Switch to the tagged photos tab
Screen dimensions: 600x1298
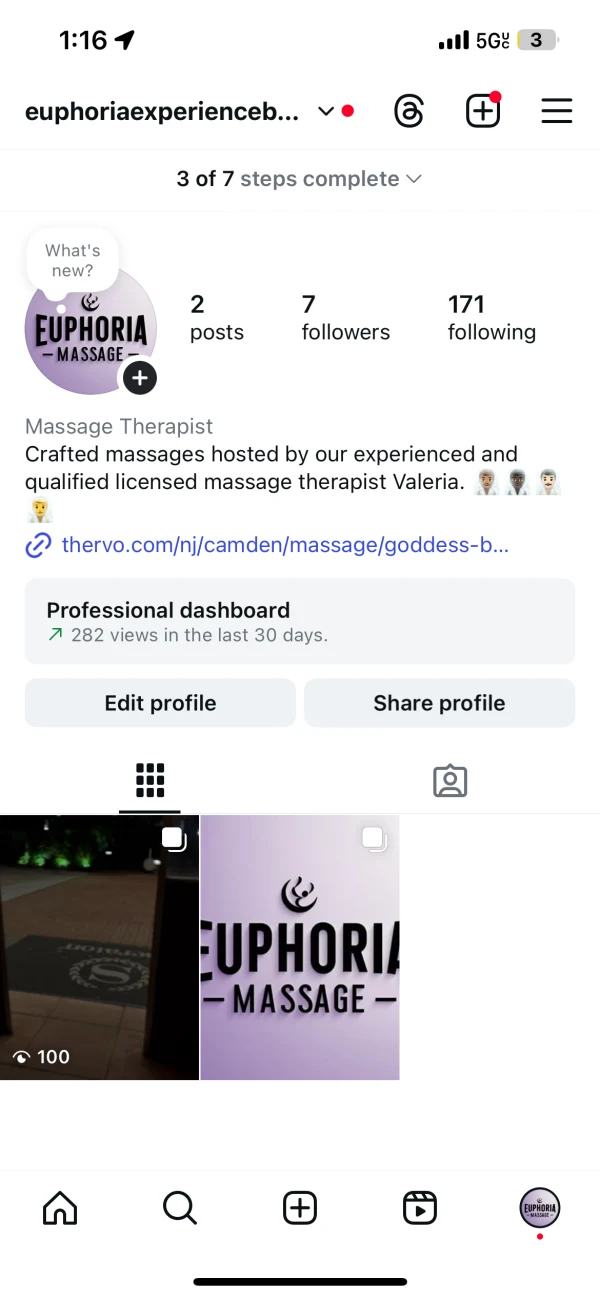click(x=450, y=781)
